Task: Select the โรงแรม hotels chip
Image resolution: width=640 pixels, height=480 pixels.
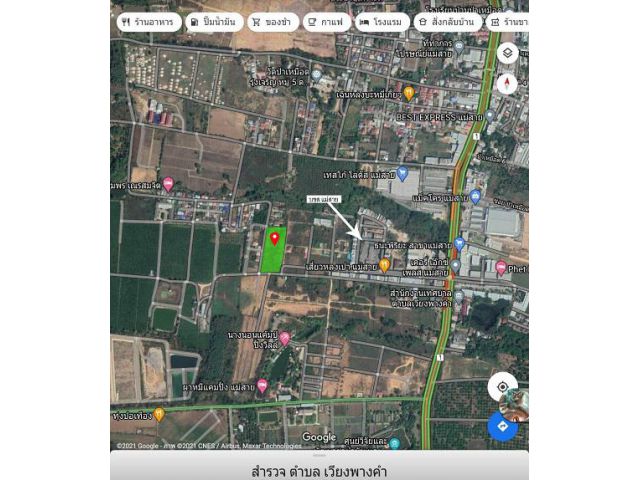Action: [x=380, y=21]
